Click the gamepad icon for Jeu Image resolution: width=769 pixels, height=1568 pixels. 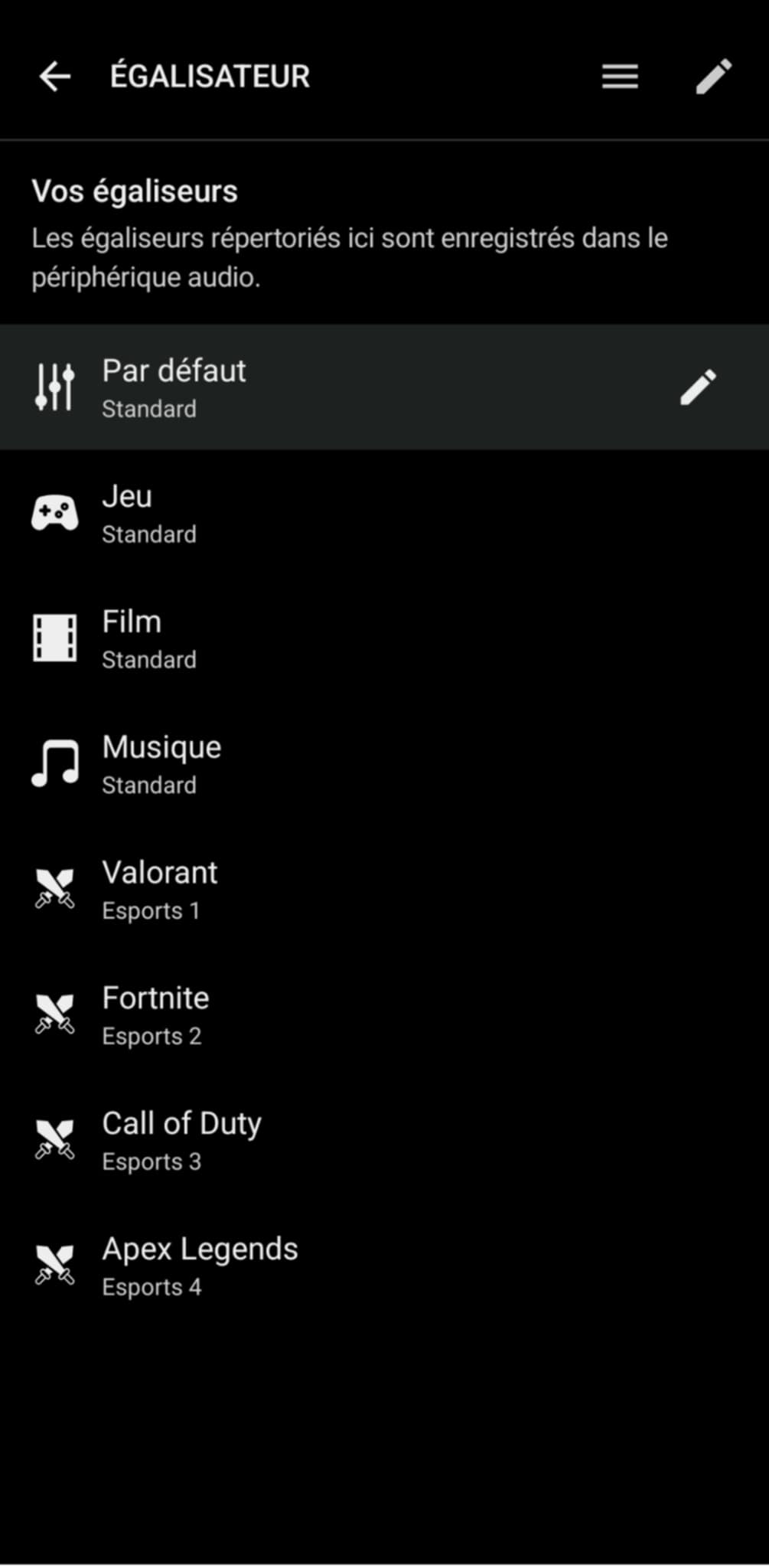point(54,513)
